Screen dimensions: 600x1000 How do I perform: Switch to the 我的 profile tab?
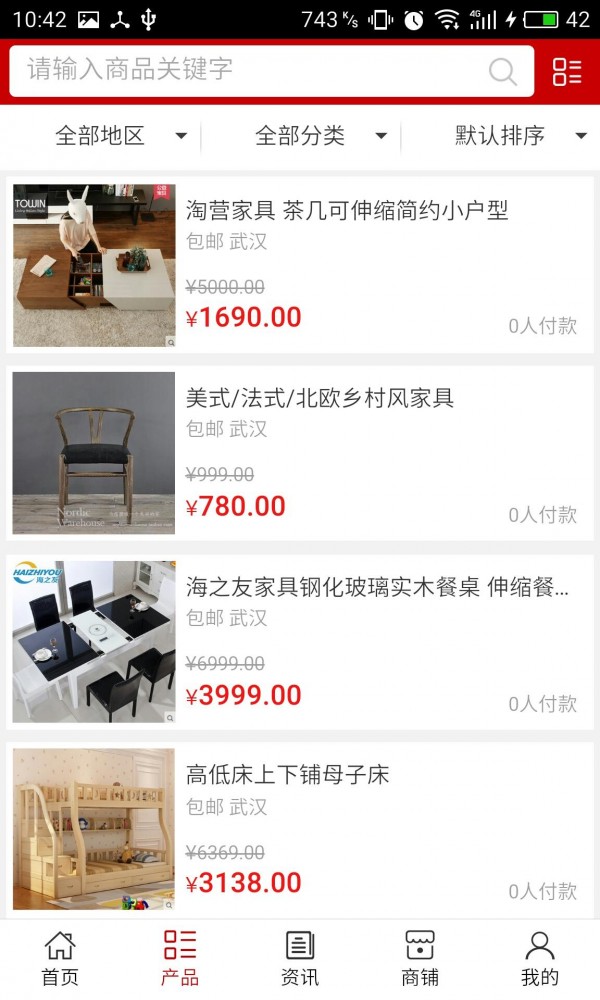(x=540, y=958)
